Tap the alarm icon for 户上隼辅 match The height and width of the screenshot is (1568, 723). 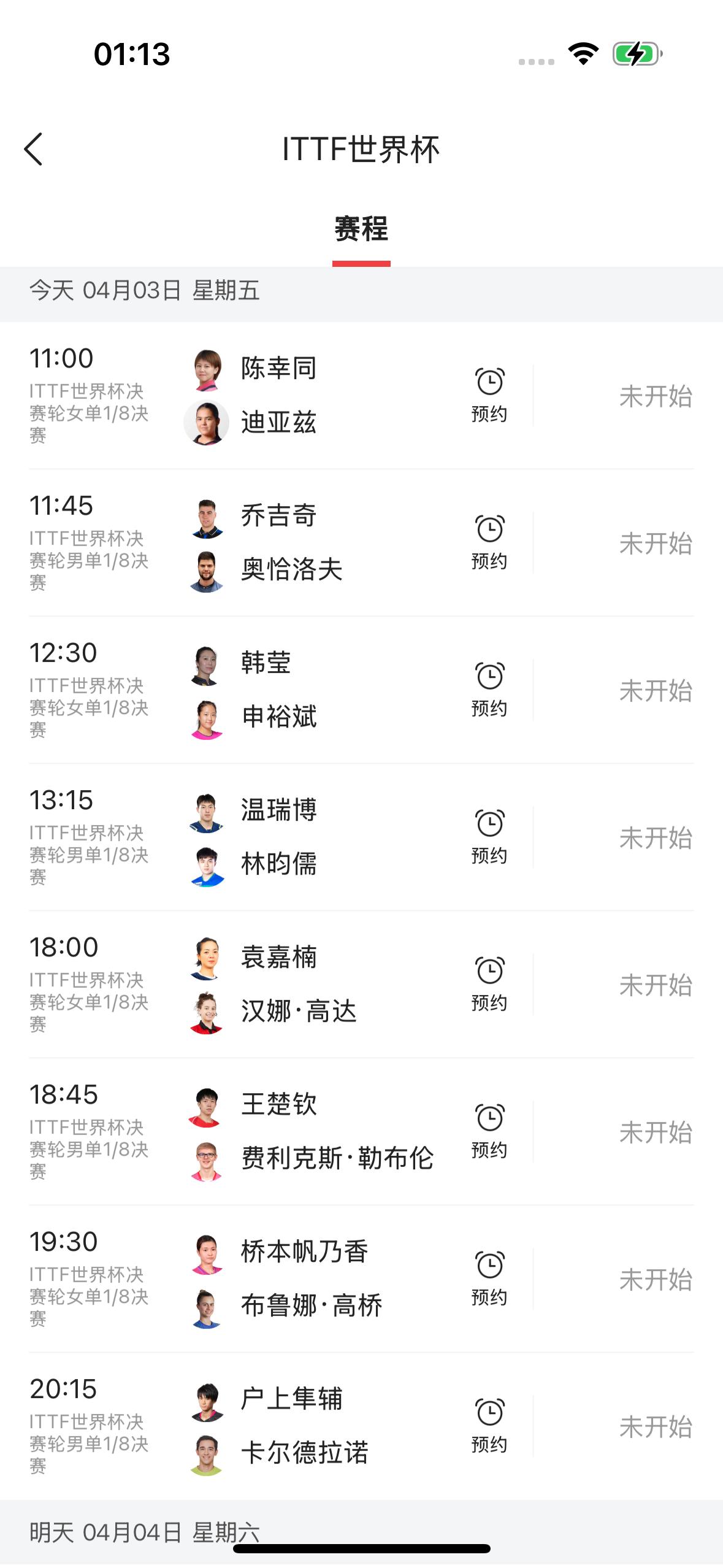pyautogui.click(x=489, y=1411)
